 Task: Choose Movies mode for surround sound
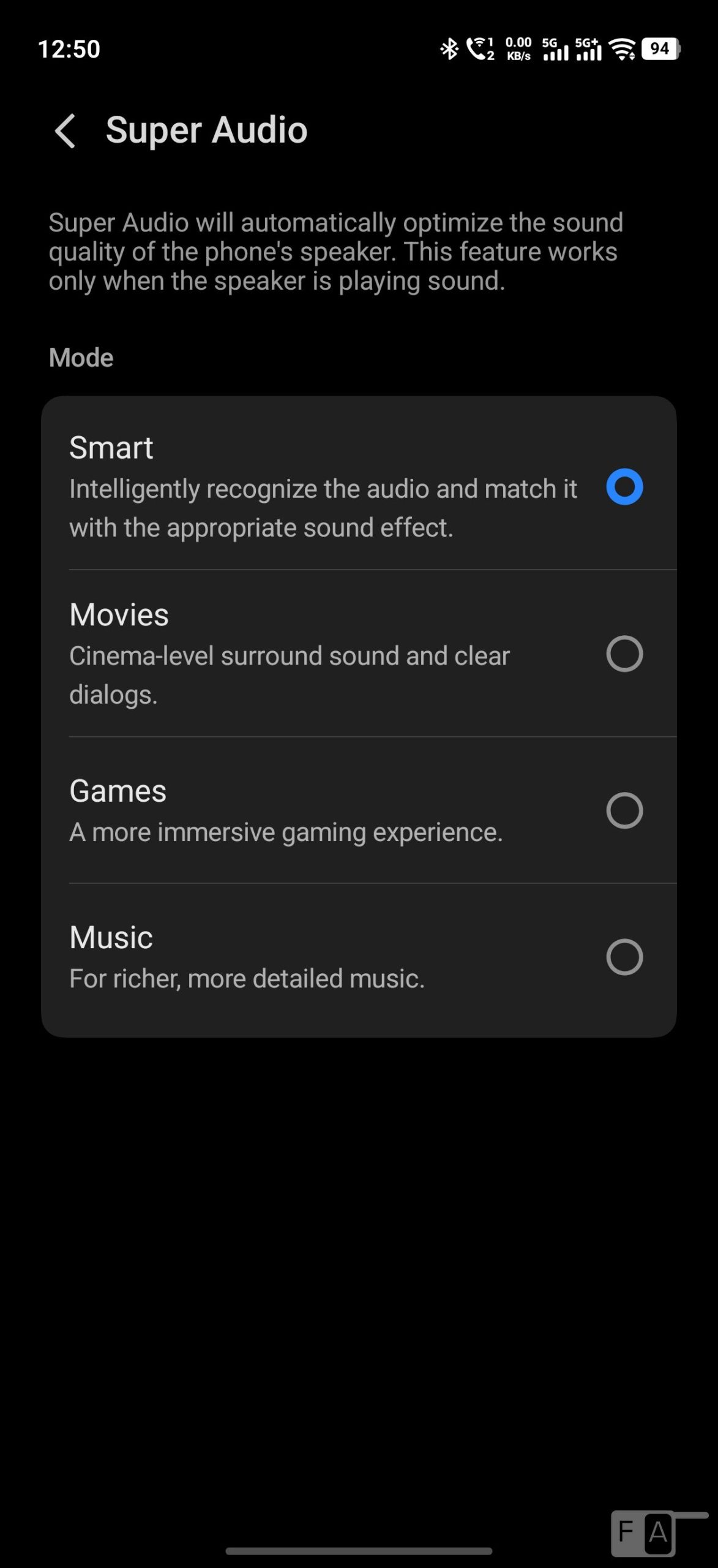[624, 654]
